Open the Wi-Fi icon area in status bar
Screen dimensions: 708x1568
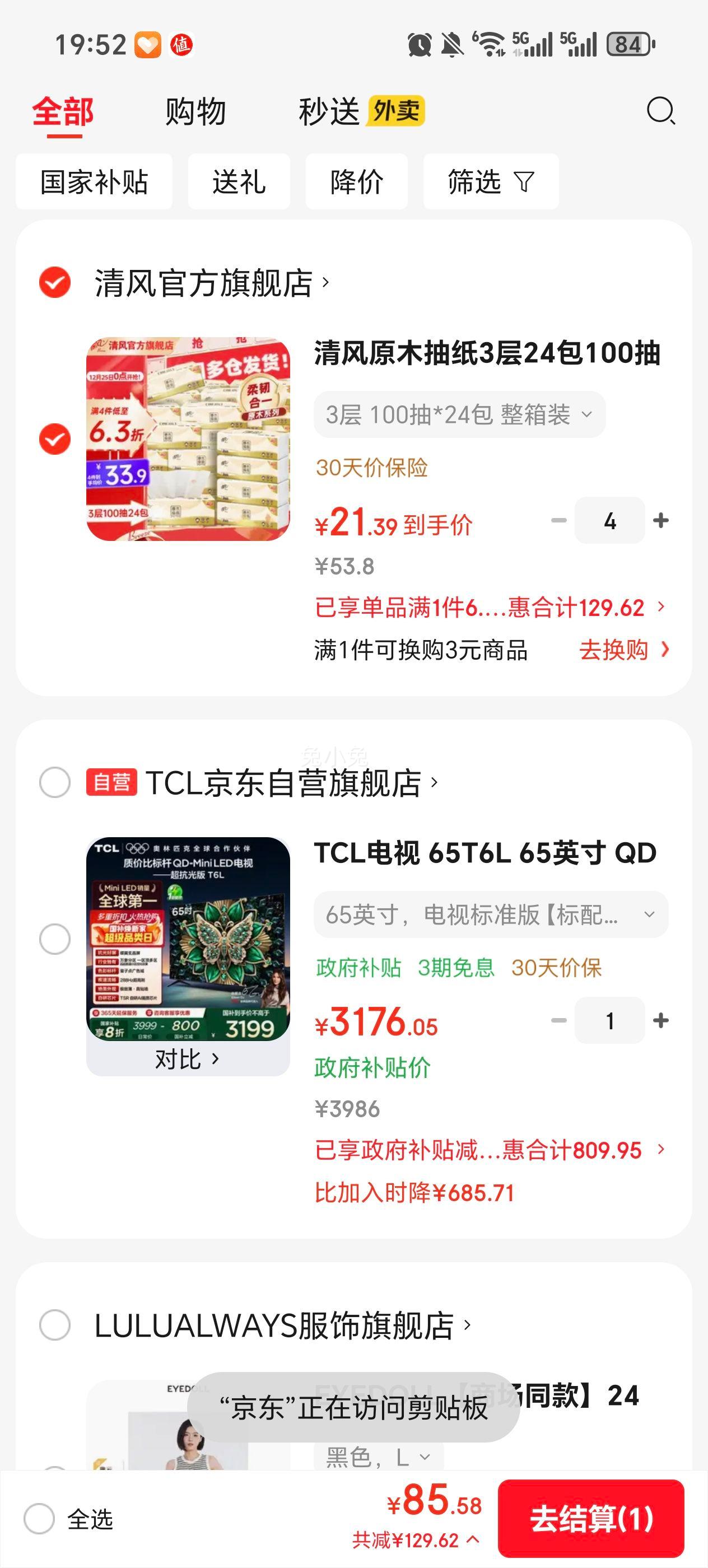pyautogui.click(x=487, y=44)
